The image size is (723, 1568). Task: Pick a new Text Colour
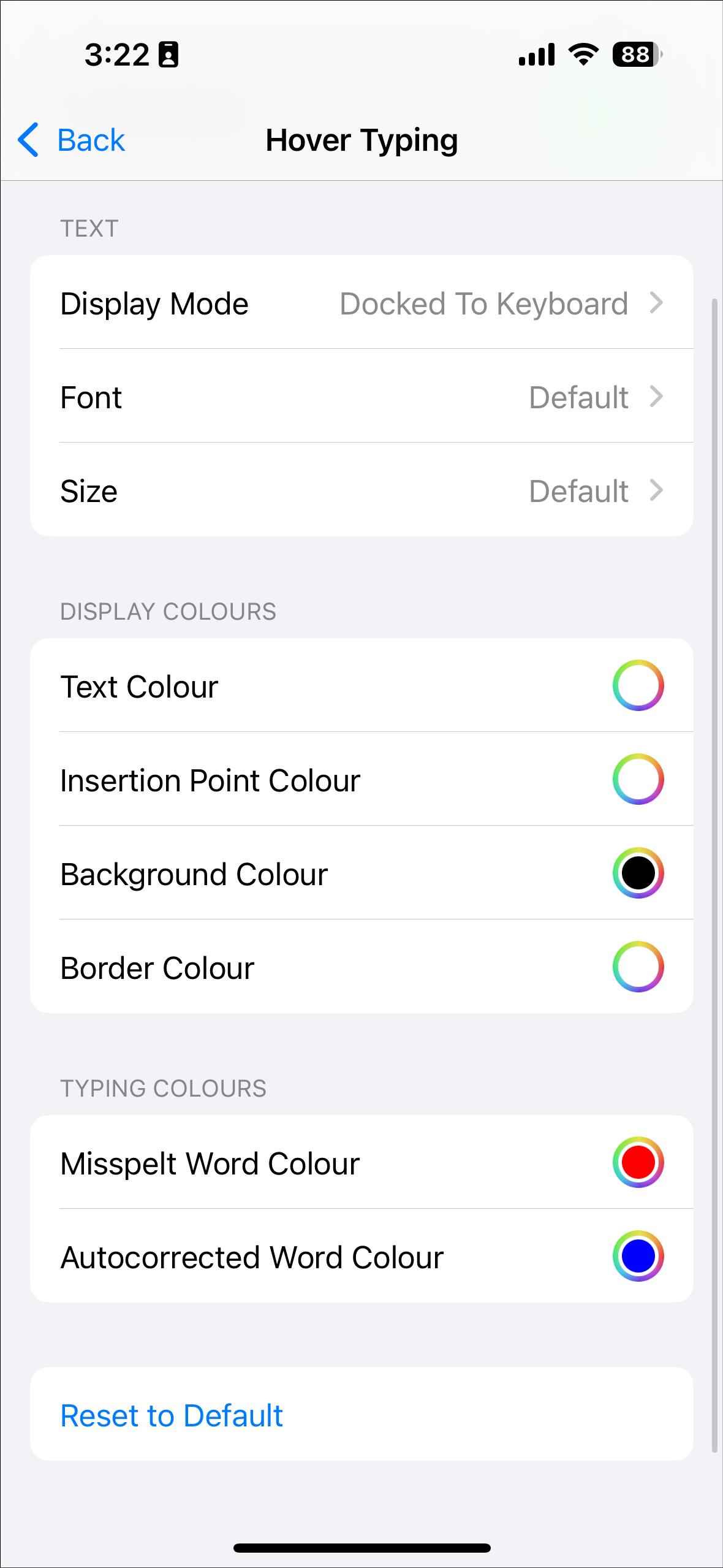click(638, 686)
